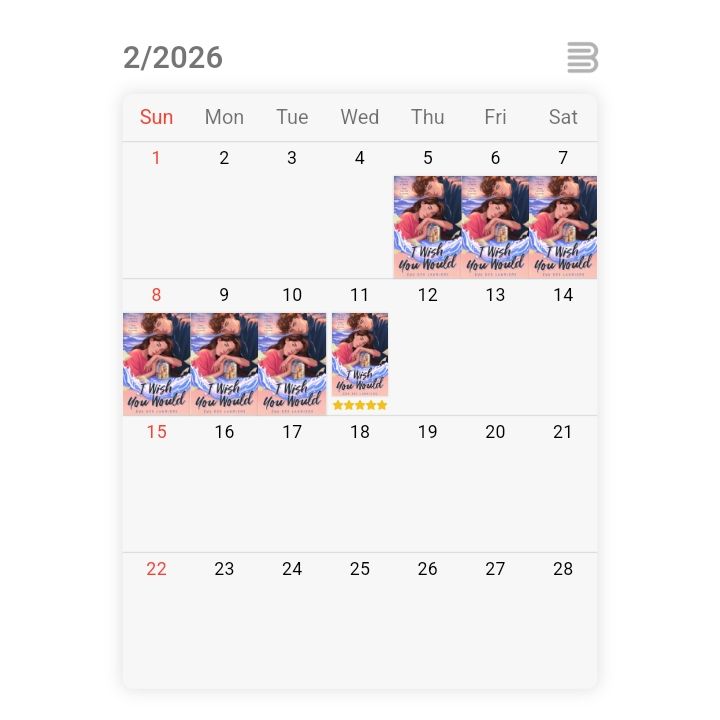Open book cover on February 7
This screenshot has width=720, height=720.
(x=563, y=227)
